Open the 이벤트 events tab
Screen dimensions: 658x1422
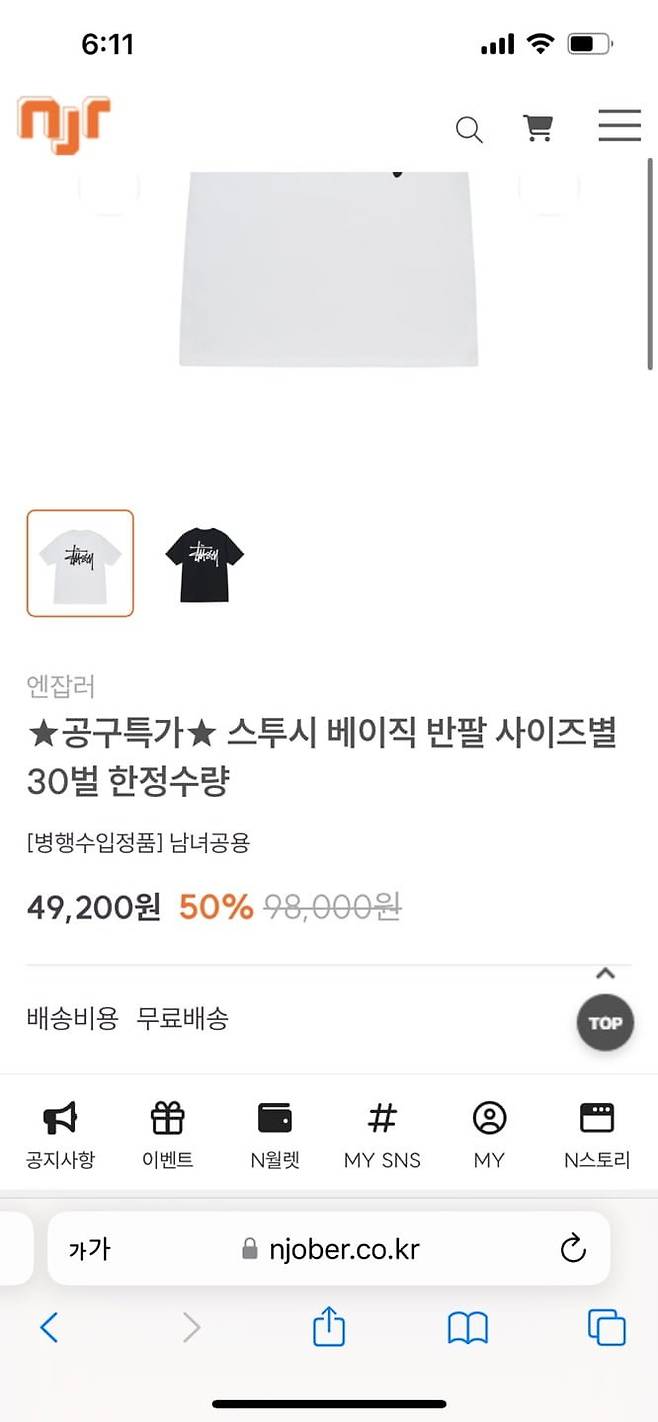167,1135
